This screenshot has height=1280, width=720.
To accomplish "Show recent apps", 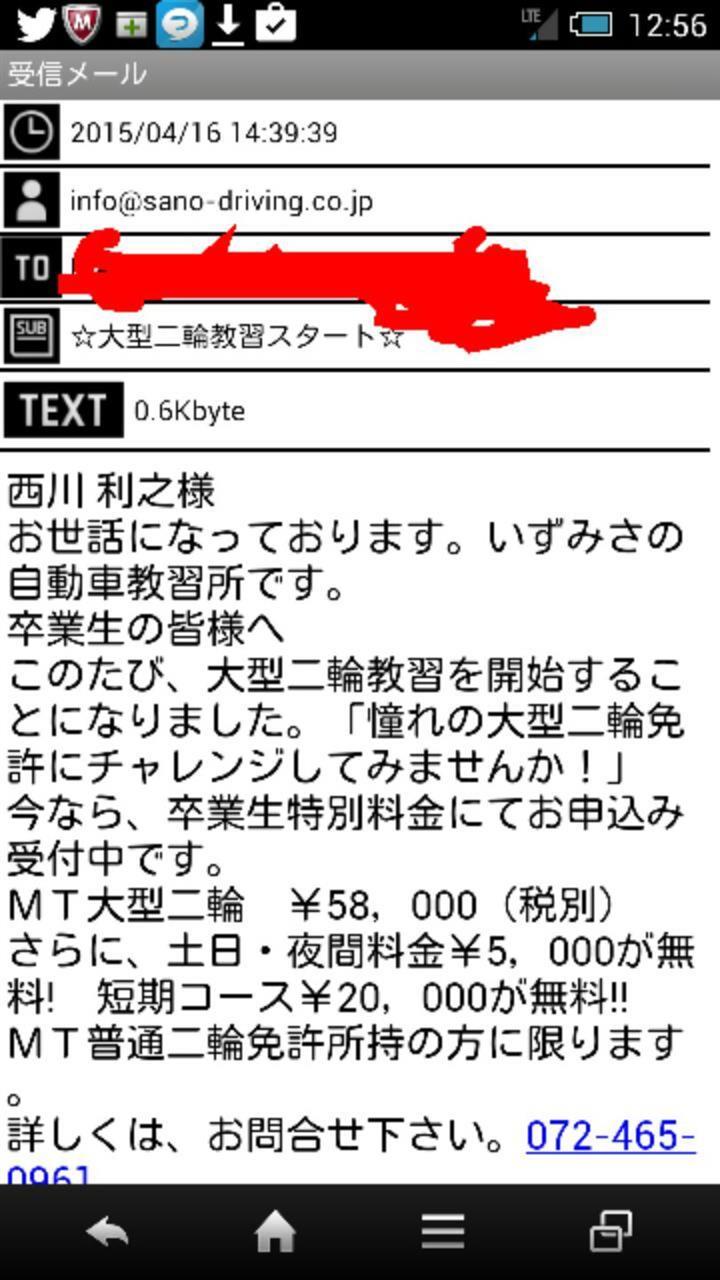I will tap(610, 1232).
